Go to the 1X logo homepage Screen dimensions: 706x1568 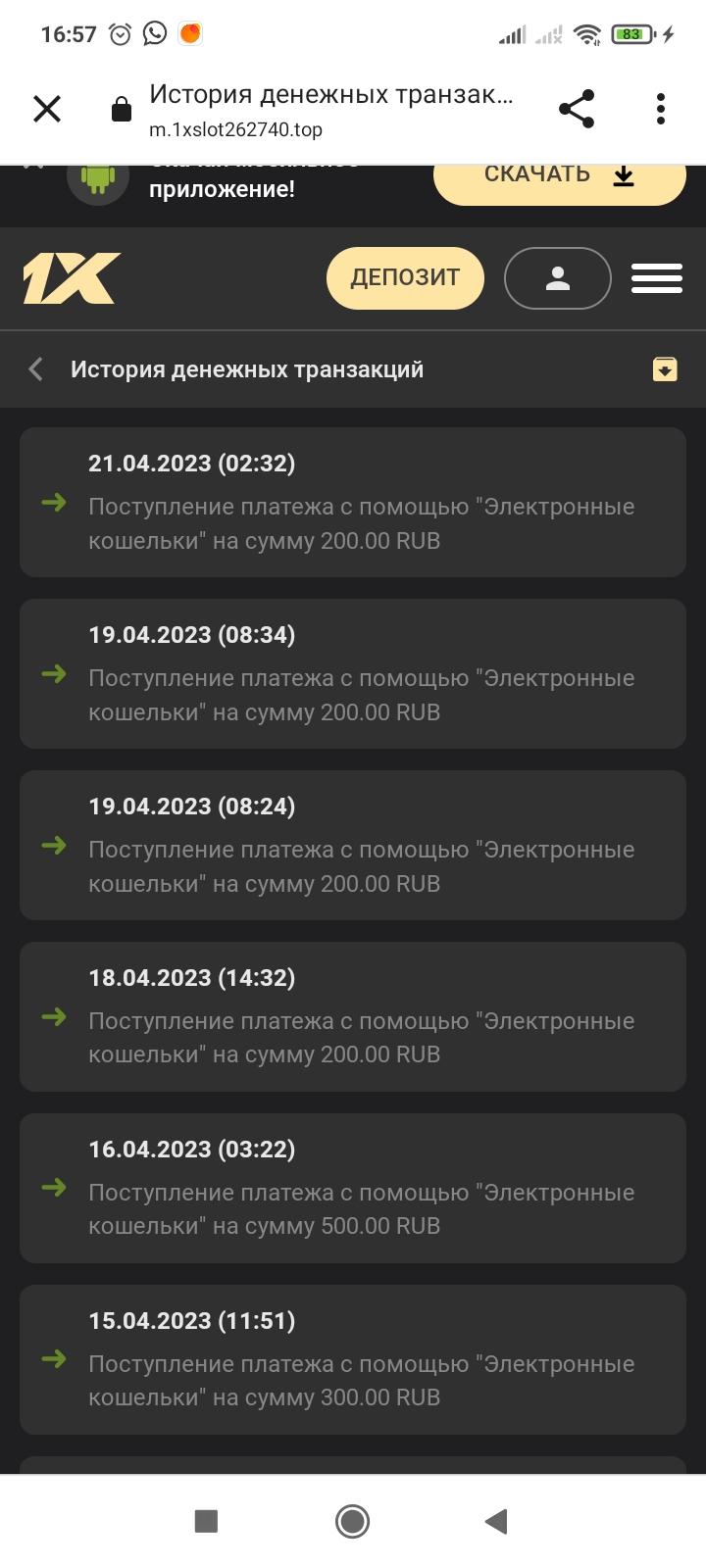[72, 278]
